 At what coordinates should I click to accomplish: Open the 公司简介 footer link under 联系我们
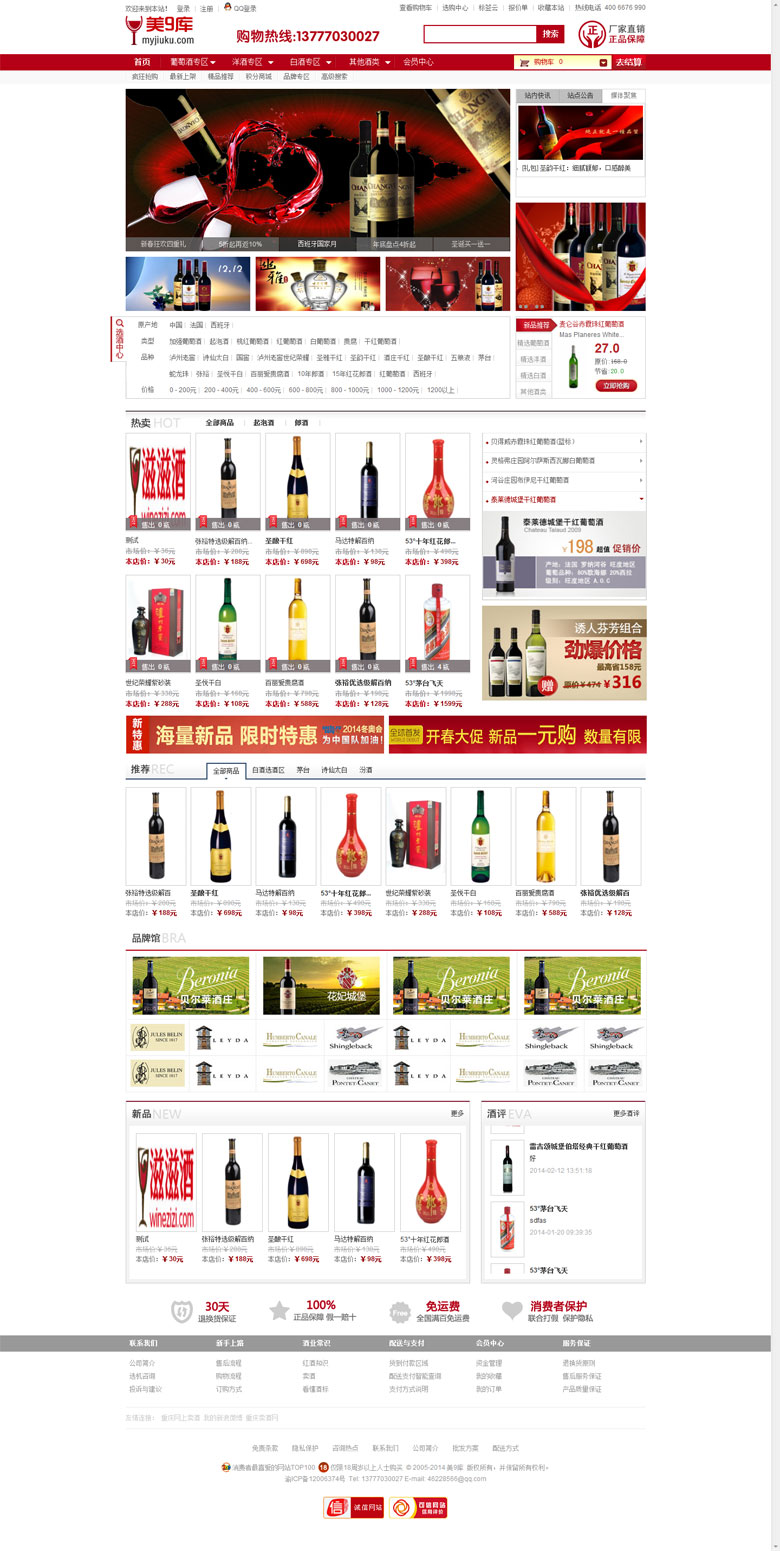pyautogui.click(x=142, y=1363)
